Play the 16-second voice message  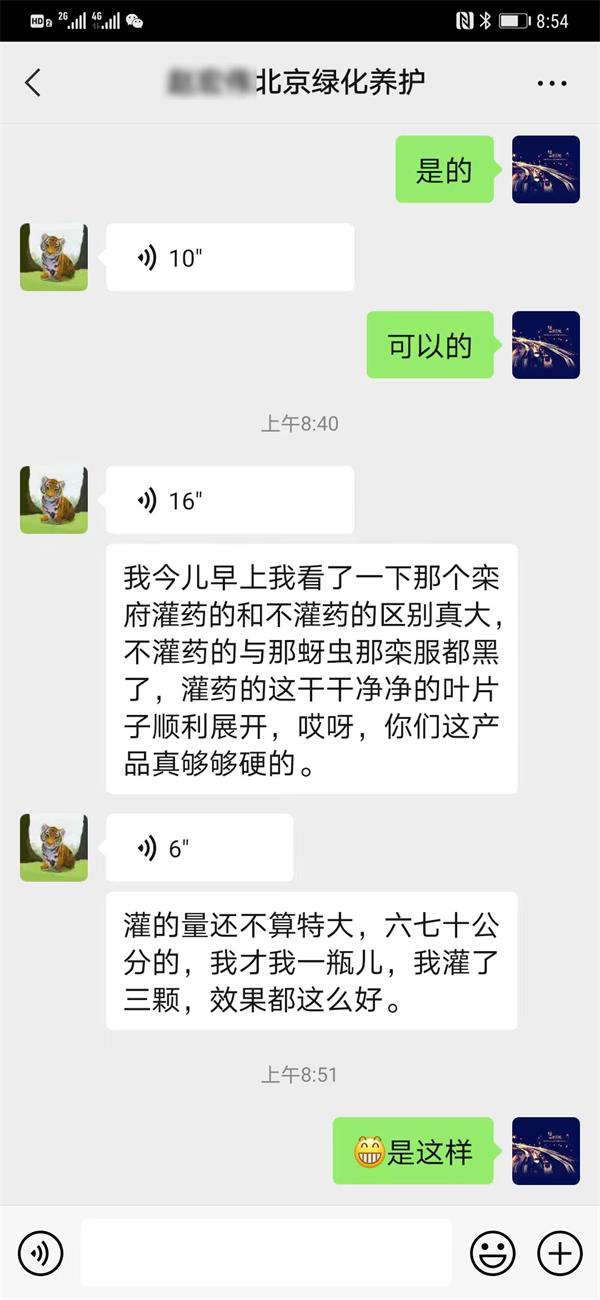pos(230,500)
